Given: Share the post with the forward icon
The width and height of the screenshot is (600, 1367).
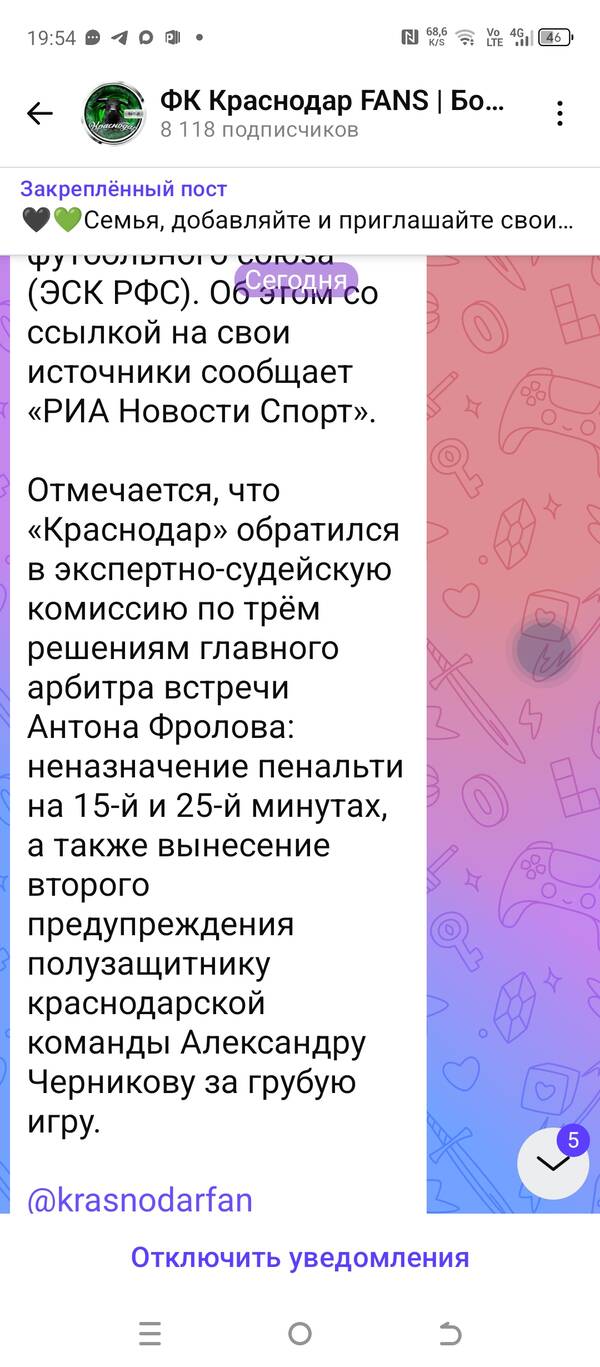Looking at the screenshot, I should 544,651.
